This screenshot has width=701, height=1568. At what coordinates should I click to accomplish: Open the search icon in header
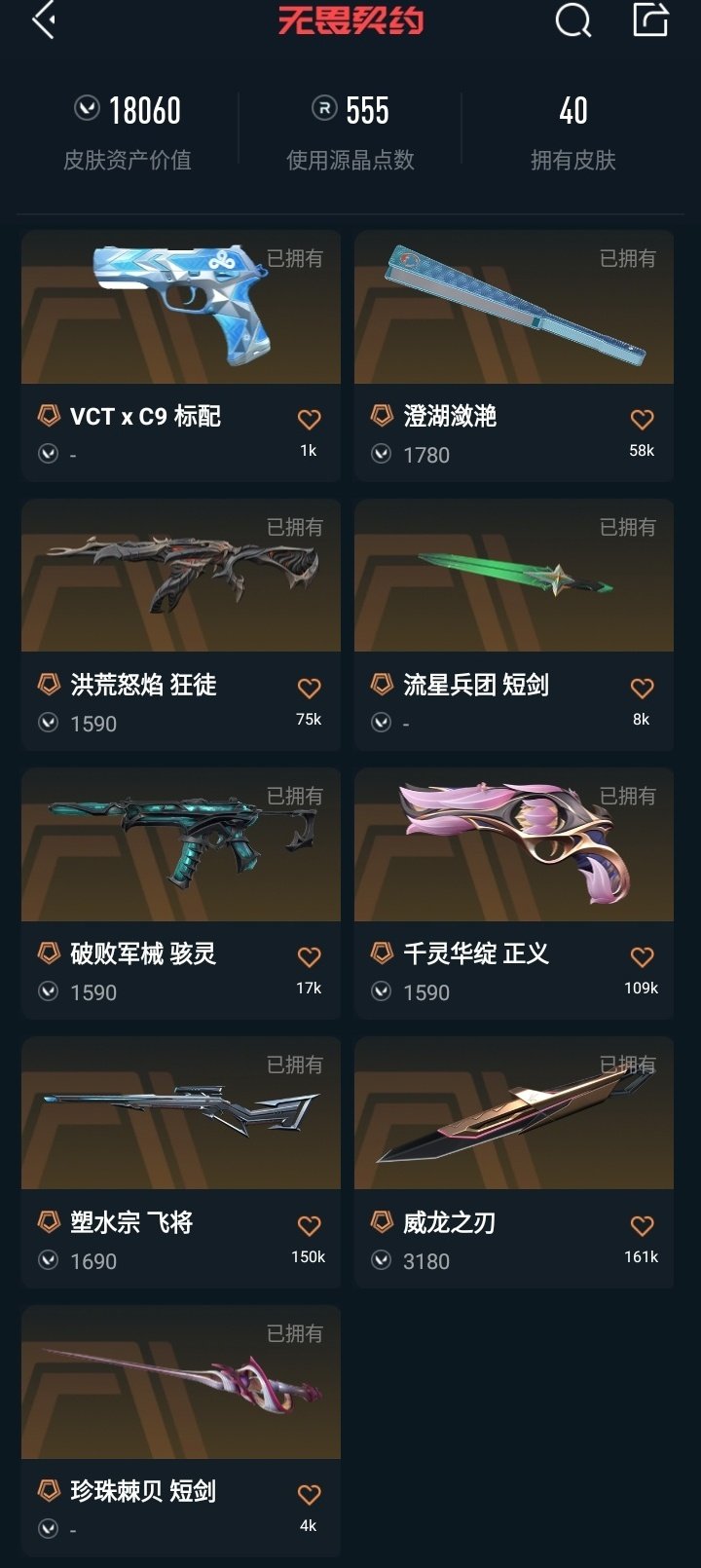tap(572, 20)
